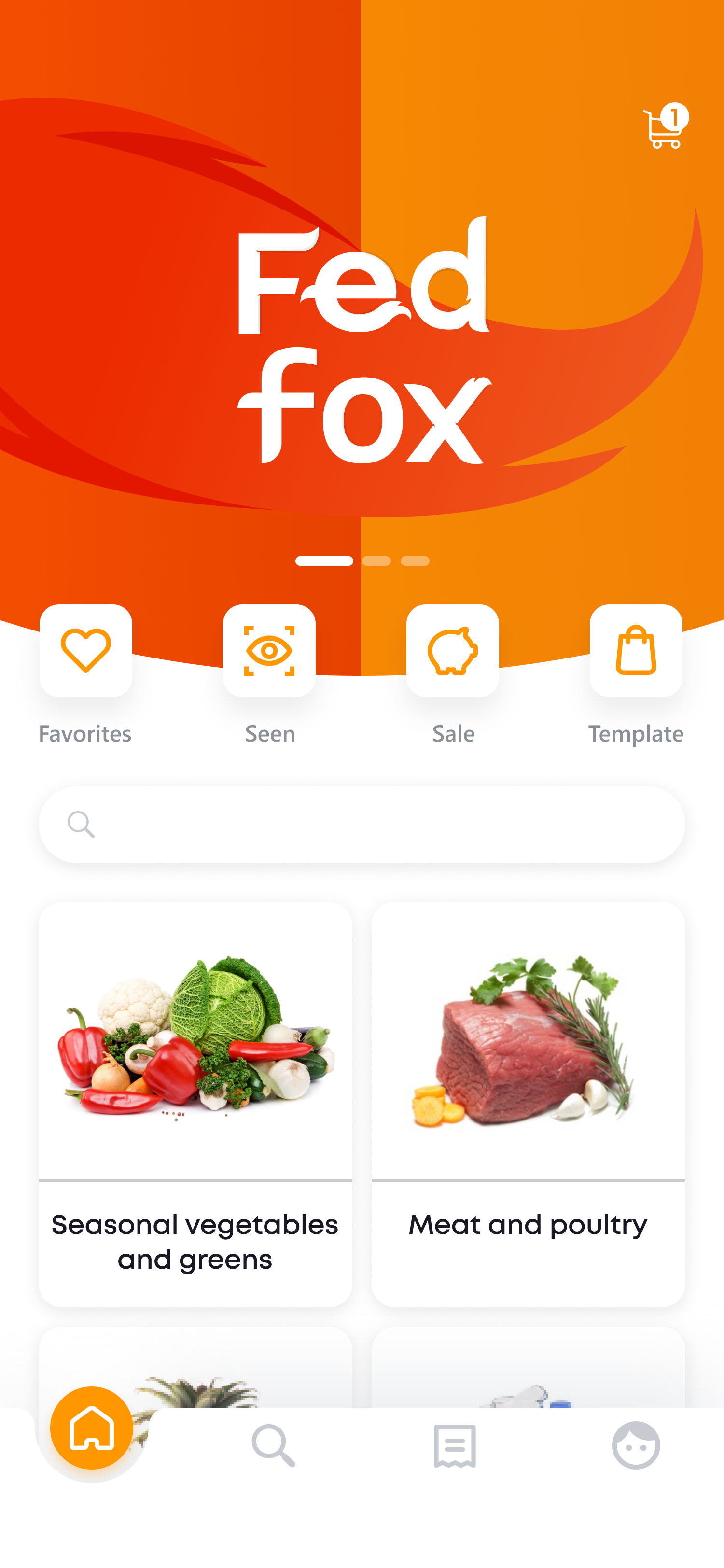Go to the Home tab
The height and width of the screenshot is (1568, 724).
[x=92, y=1428]
